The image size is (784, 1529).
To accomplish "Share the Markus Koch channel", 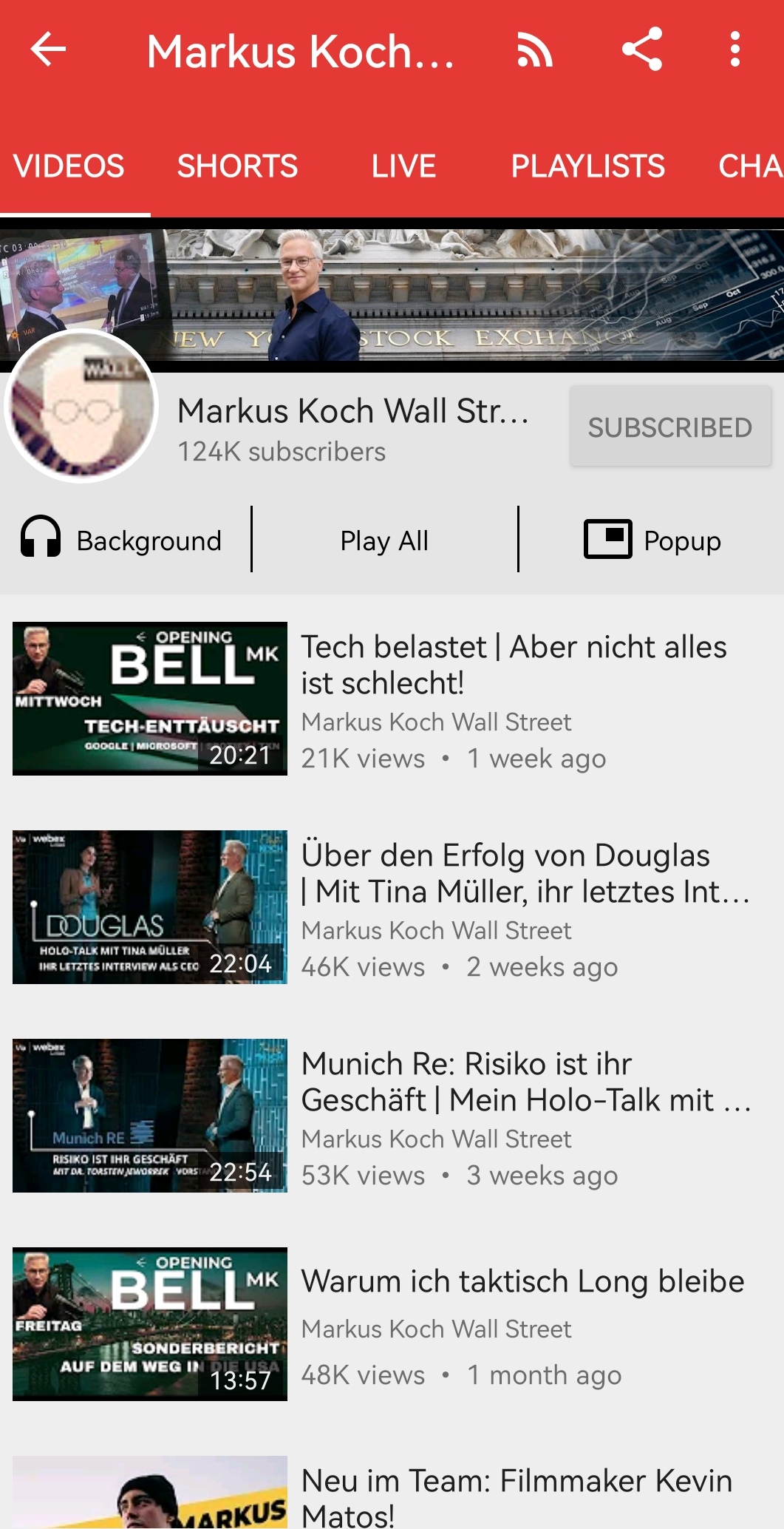I will pos(642,50).
